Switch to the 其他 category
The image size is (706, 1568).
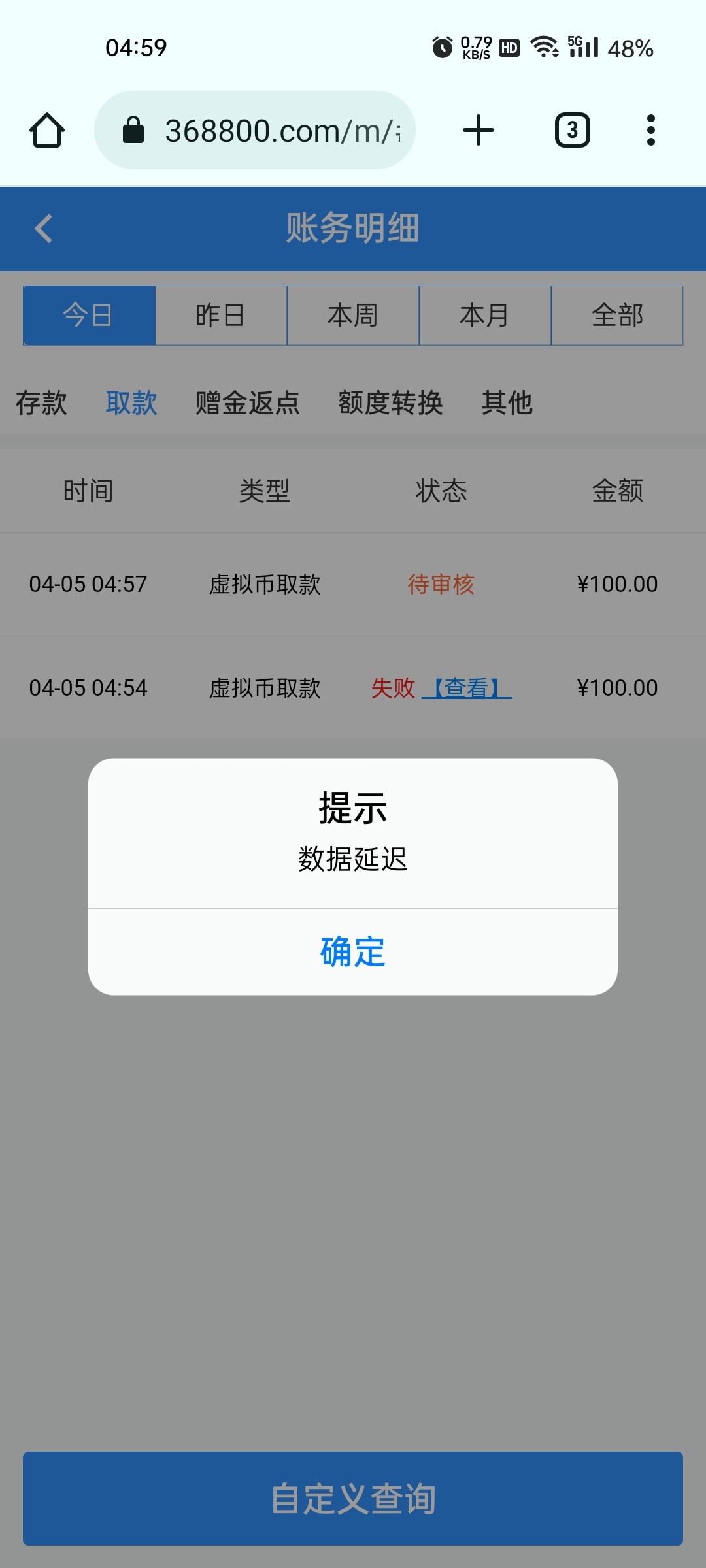(x=507, y=402)
